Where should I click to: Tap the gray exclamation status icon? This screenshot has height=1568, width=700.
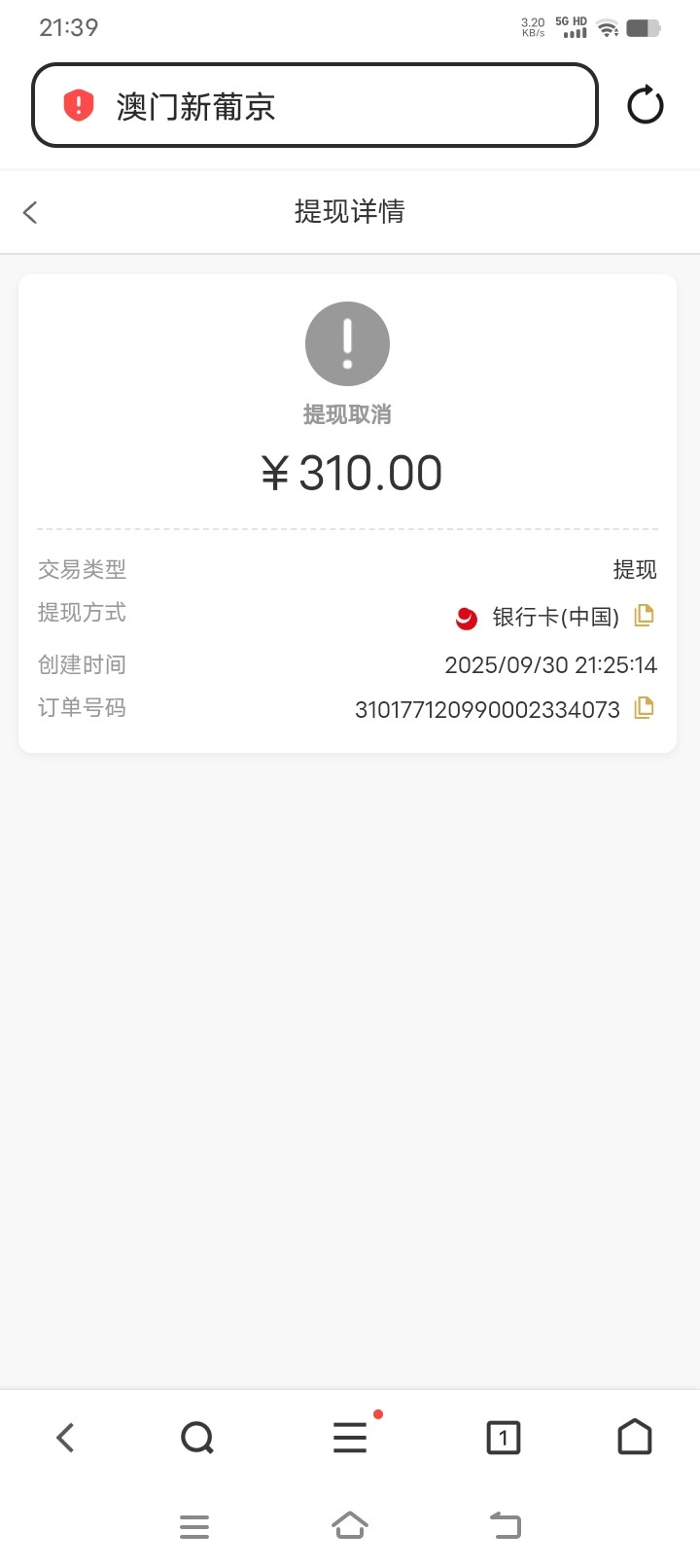click(x=348, y=342)
